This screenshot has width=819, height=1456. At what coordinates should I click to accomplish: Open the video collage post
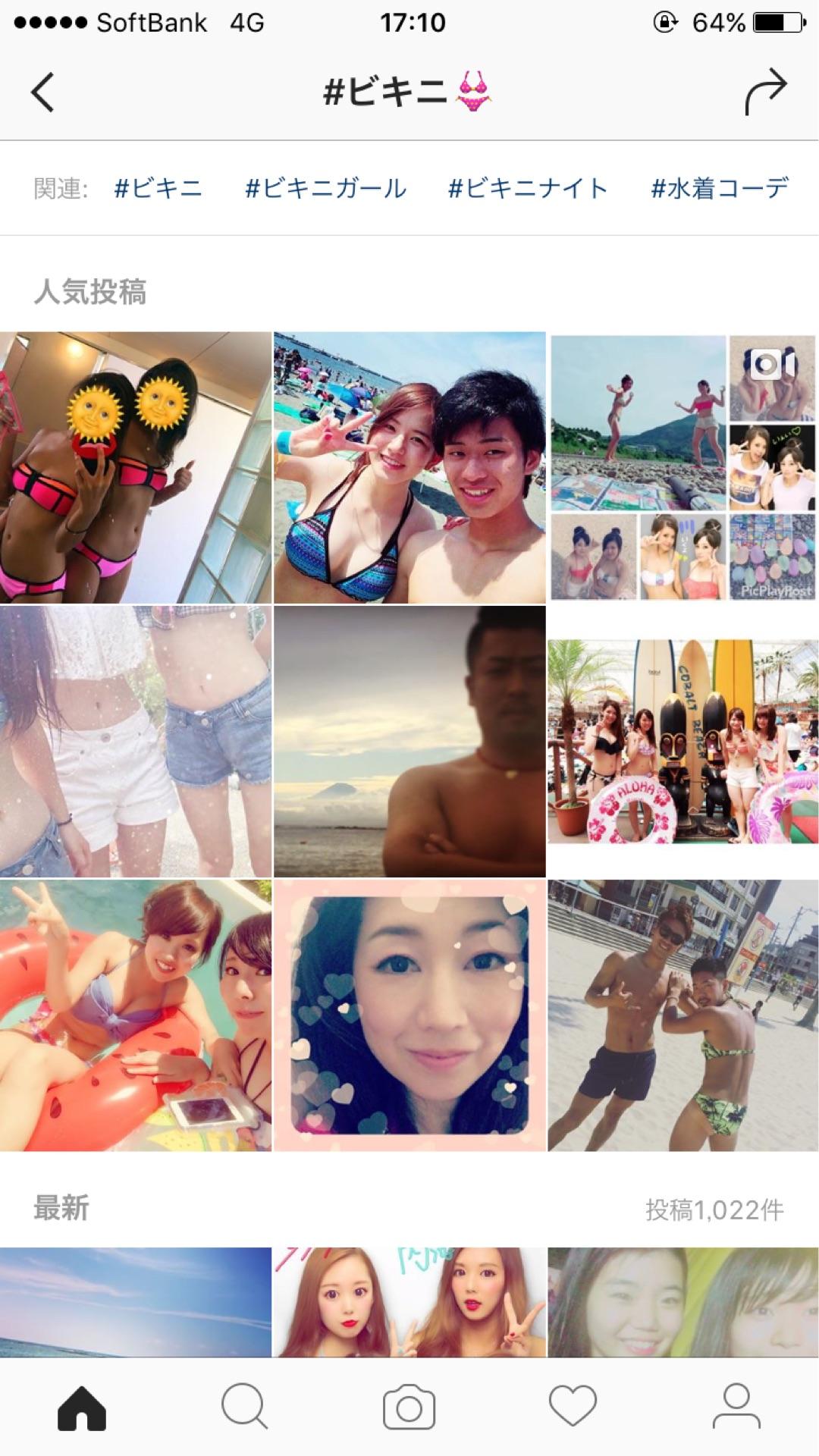pos(682,467)
